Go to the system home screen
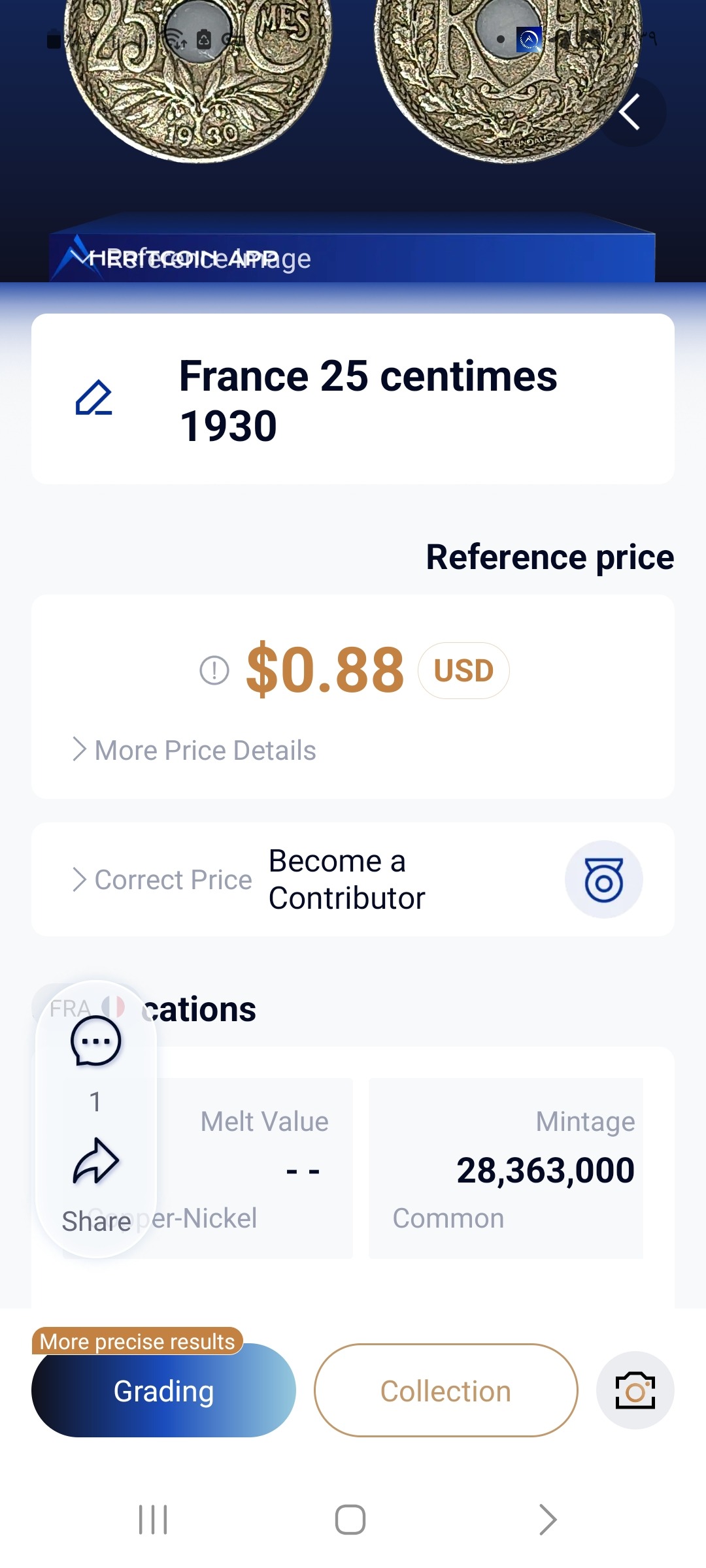 [350, 1520]
